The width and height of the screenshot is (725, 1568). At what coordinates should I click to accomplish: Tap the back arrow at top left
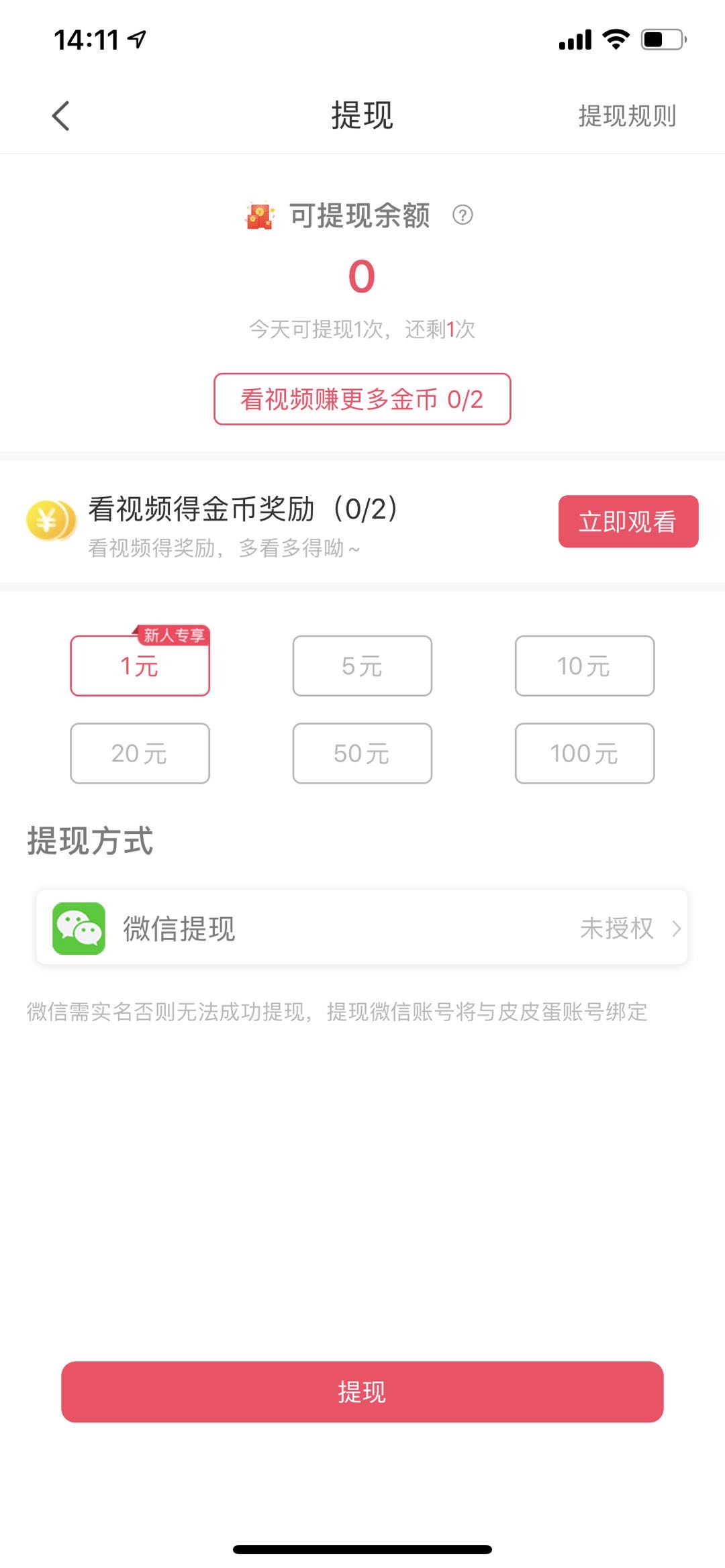tap(60, 115)
